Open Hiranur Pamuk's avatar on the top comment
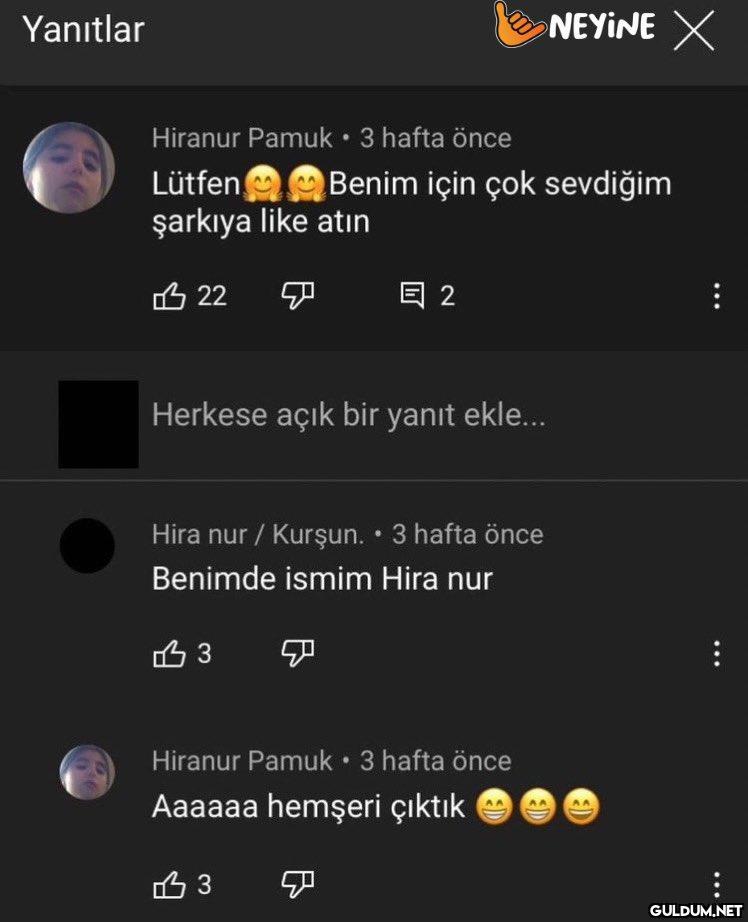This screenshot has width=748, height=922. coord(69,167)
